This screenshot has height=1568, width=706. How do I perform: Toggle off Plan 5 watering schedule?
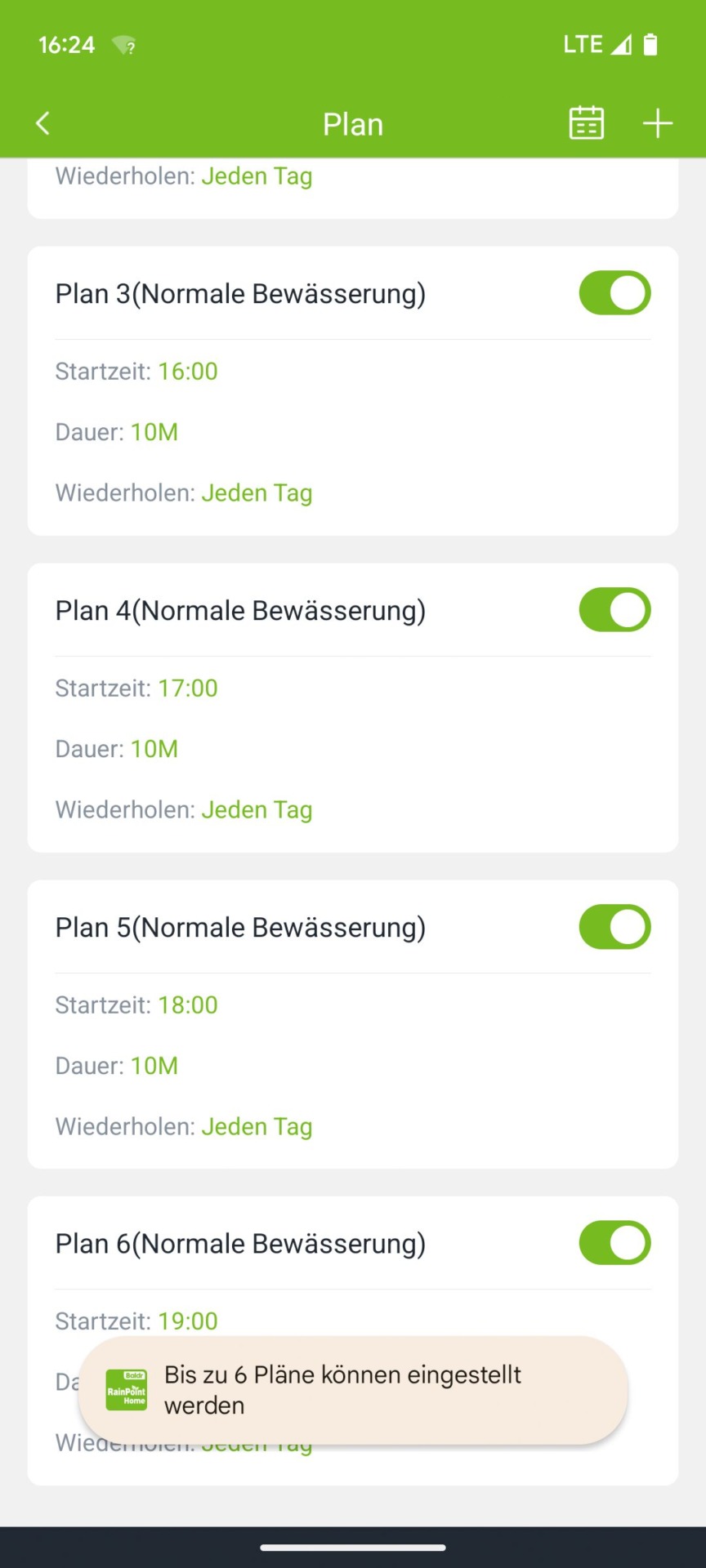[x=614, y=927]
